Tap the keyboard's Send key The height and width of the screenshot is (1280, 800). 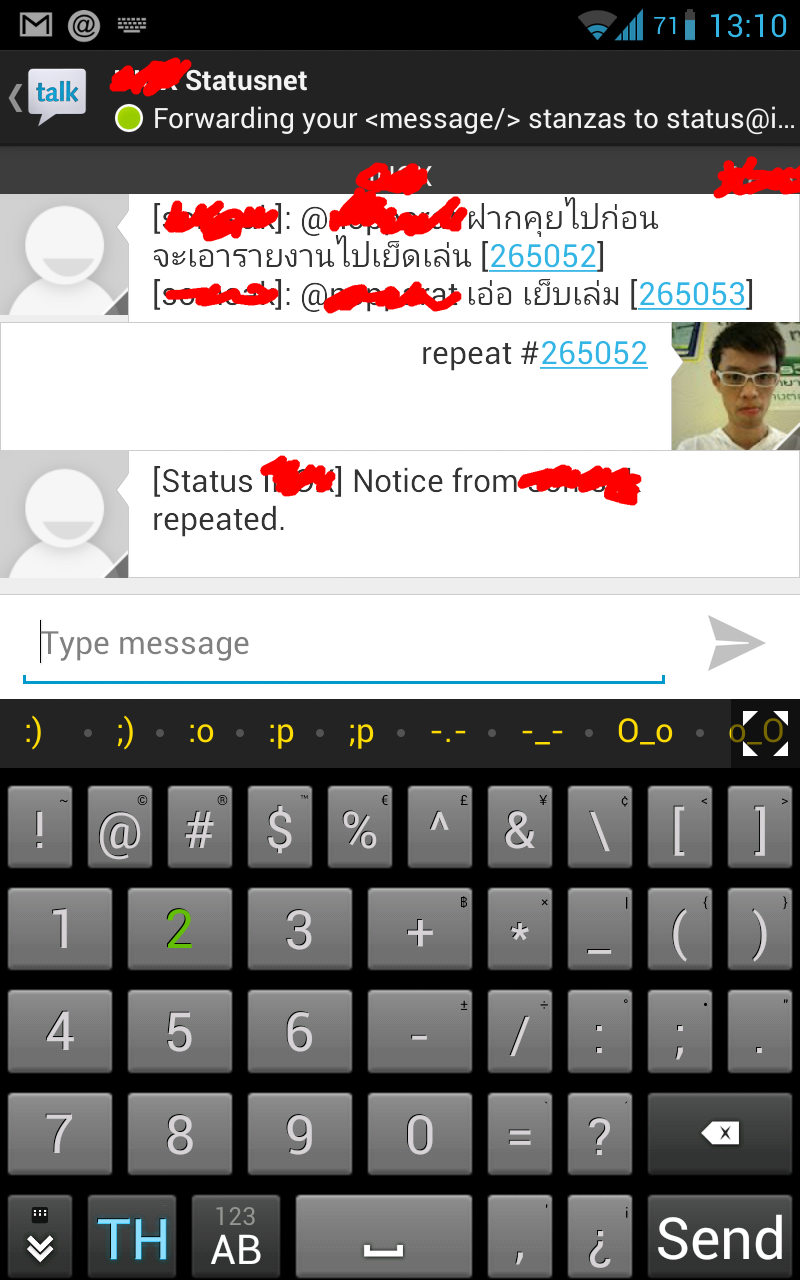[720, 1239]
